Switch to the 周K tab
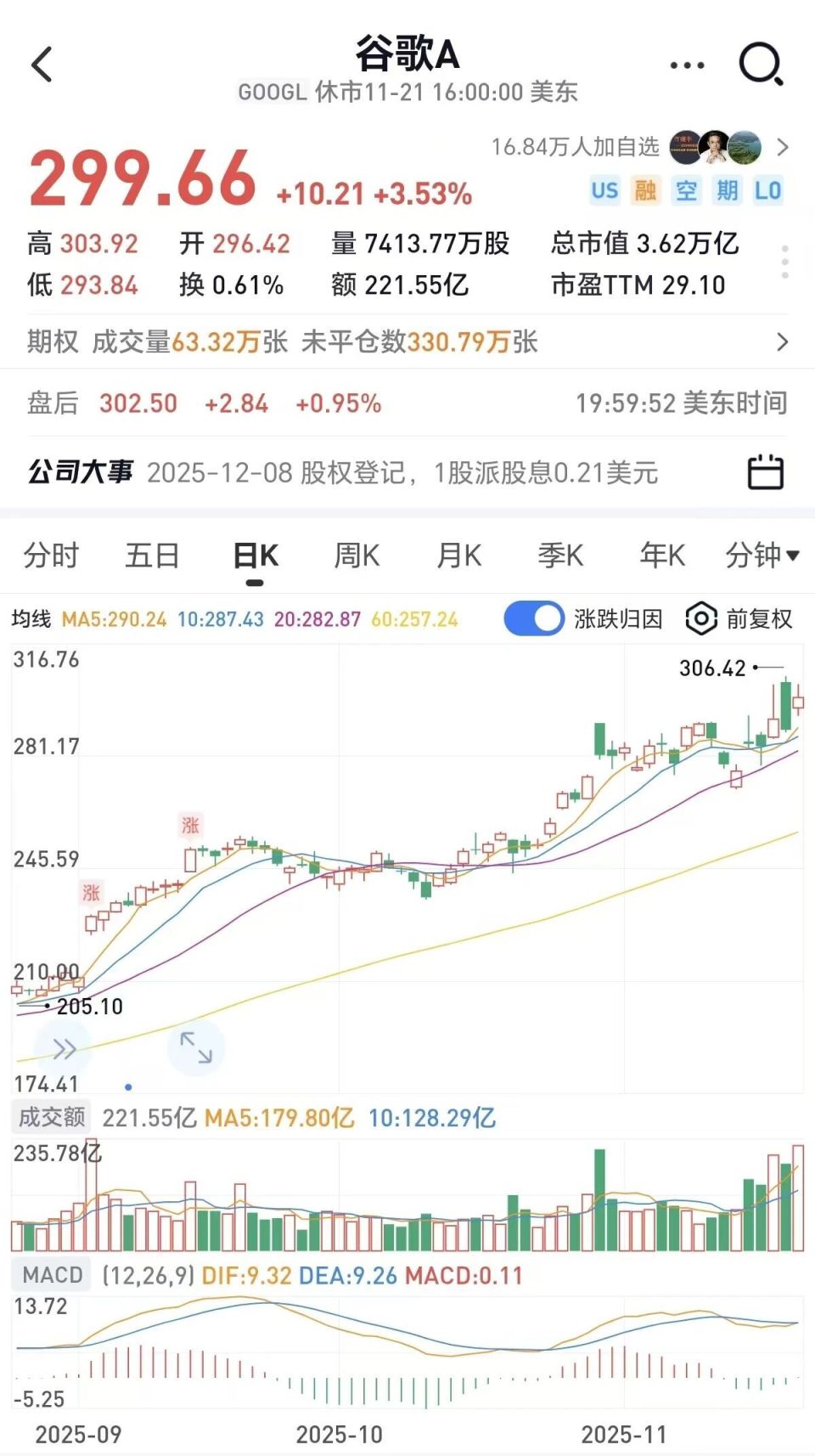The image size is (815, 1456). [356, 556]
